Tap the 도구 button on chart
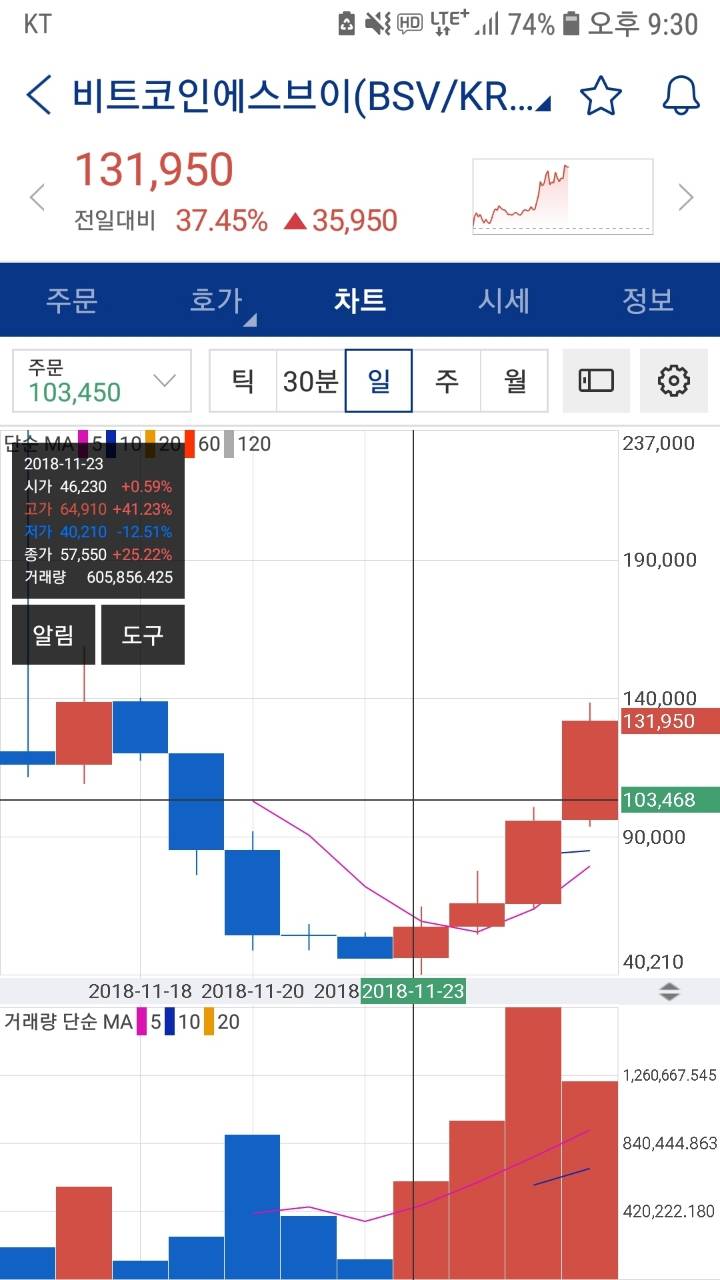Viewport: 720px width, 1280px height. click(143, 634)
